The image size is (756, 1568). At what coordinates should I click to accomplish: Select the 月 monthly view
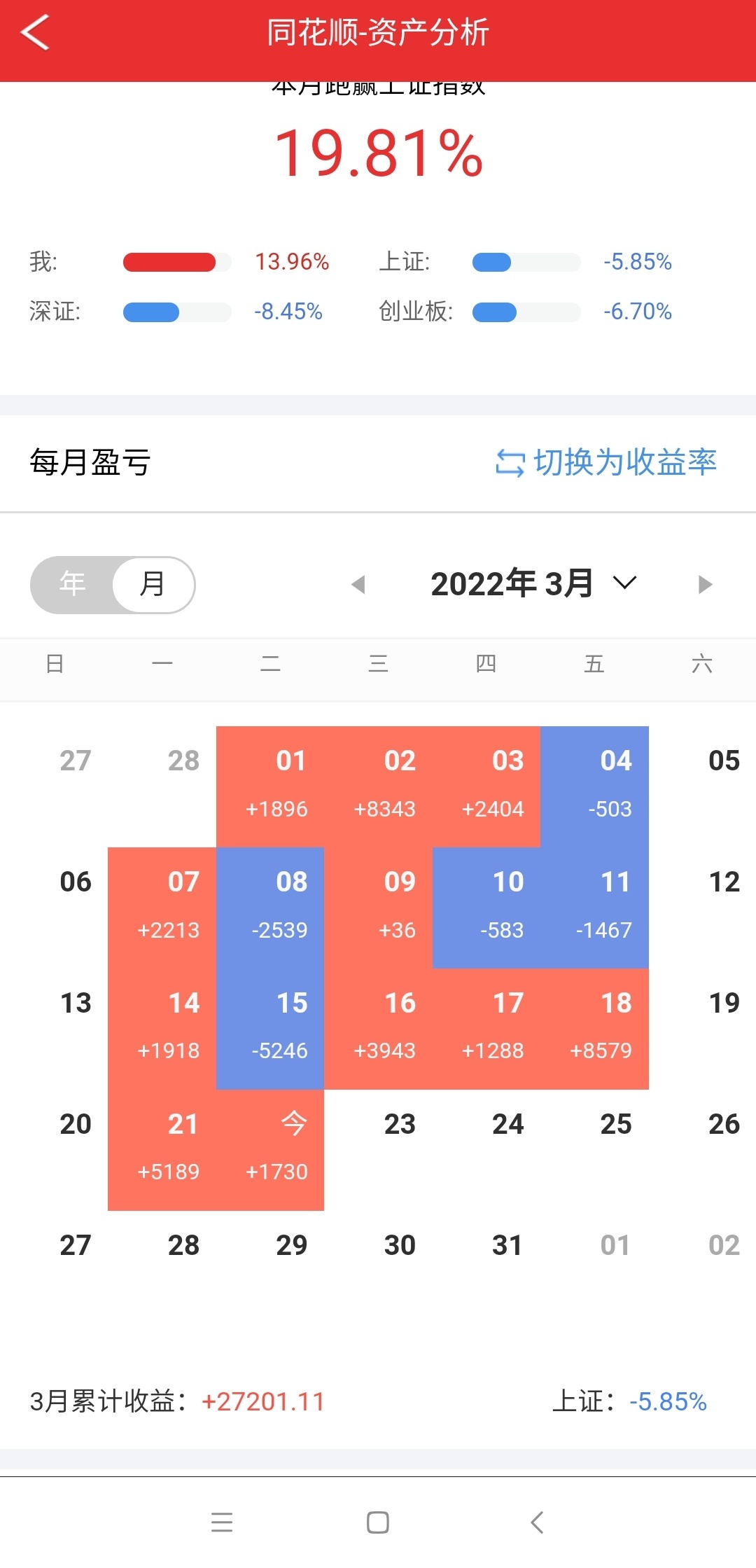pos(153,584)
